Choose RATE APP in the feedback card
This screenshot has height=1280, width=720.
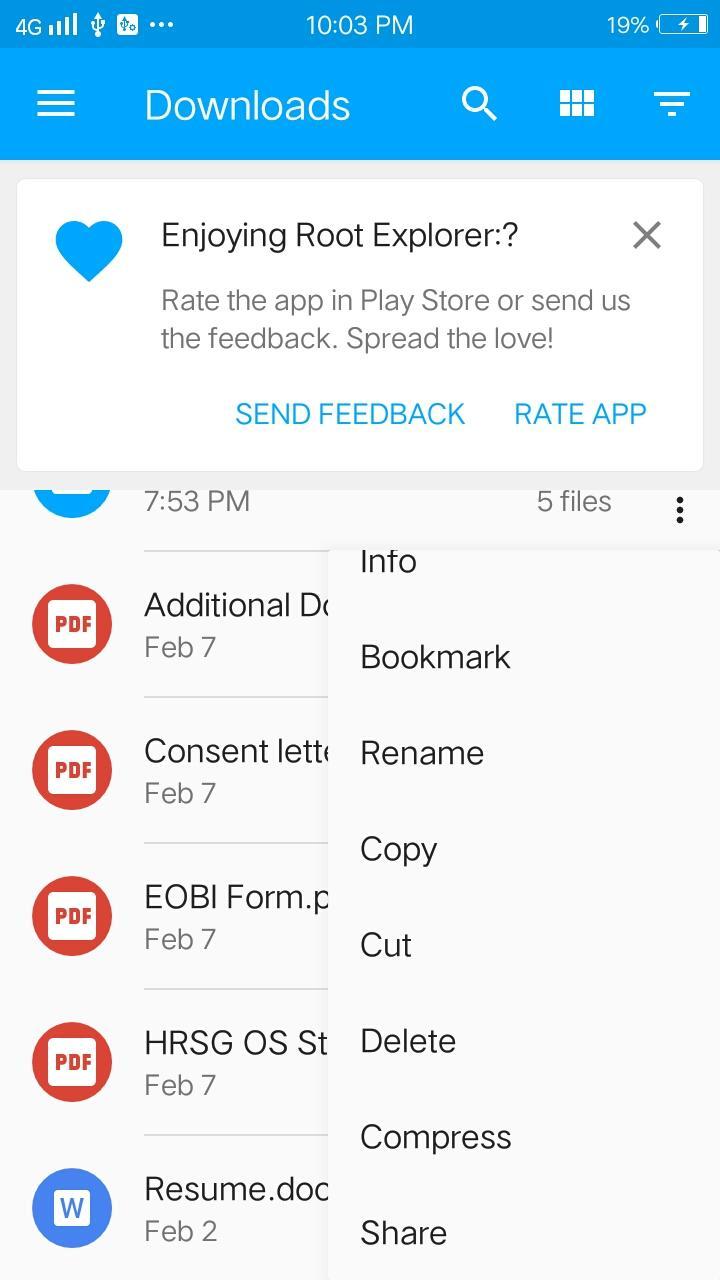(580, 414)
